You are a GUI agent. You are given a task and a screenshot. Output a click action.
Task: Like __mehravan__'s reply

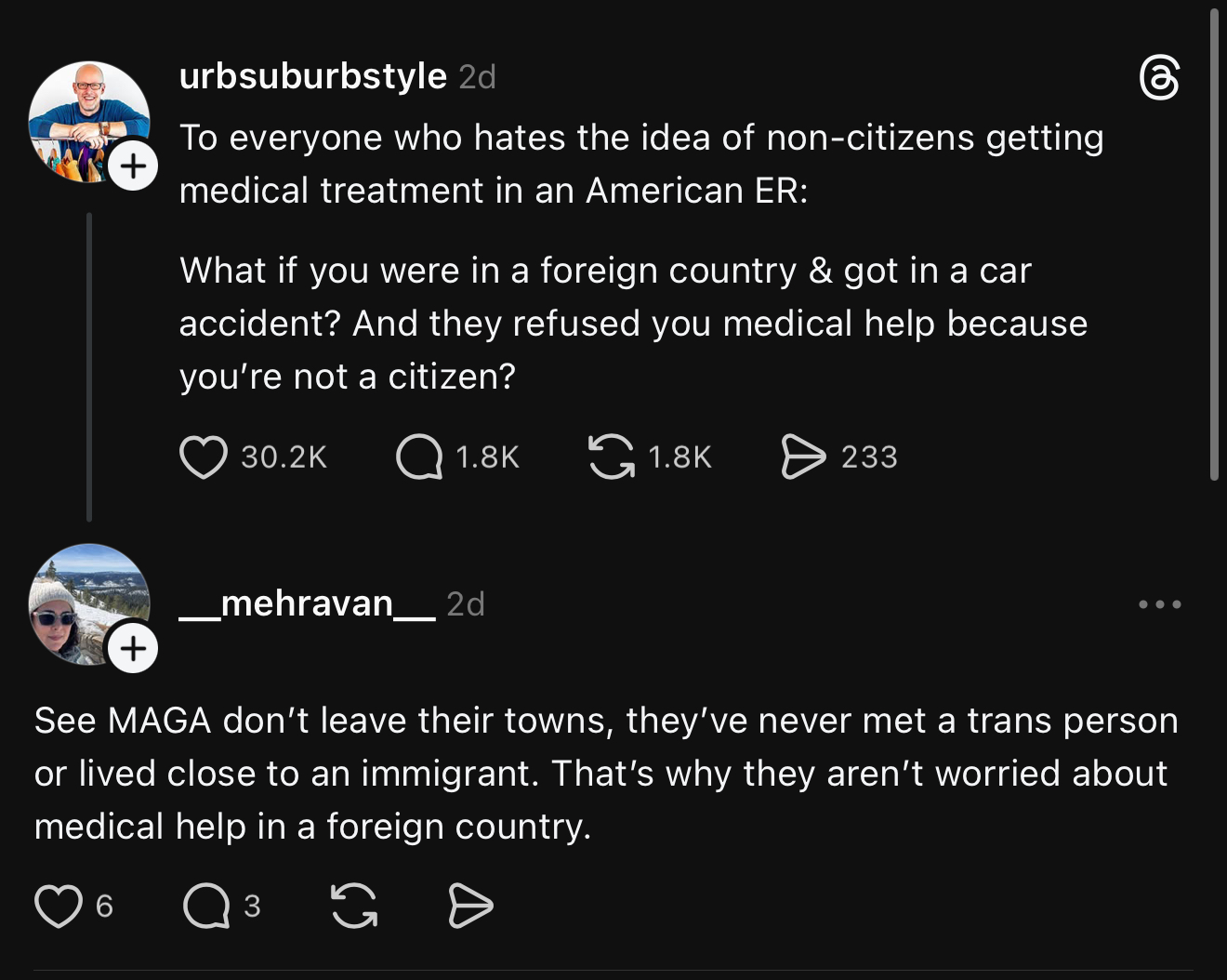[x=59, y=906]
